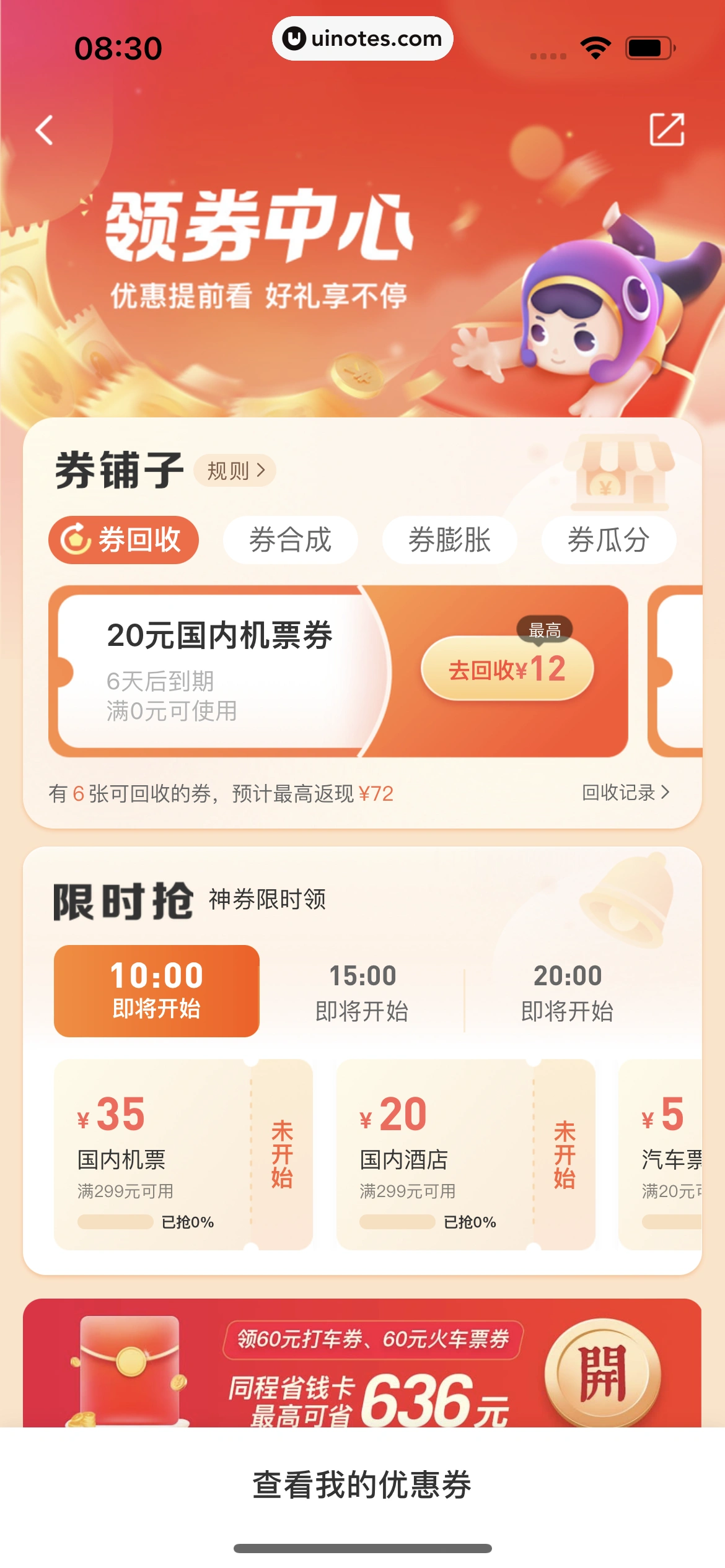Tap the back arrow to exit coupon center
The image size is (725, 1568).
[x=43, y=130]
